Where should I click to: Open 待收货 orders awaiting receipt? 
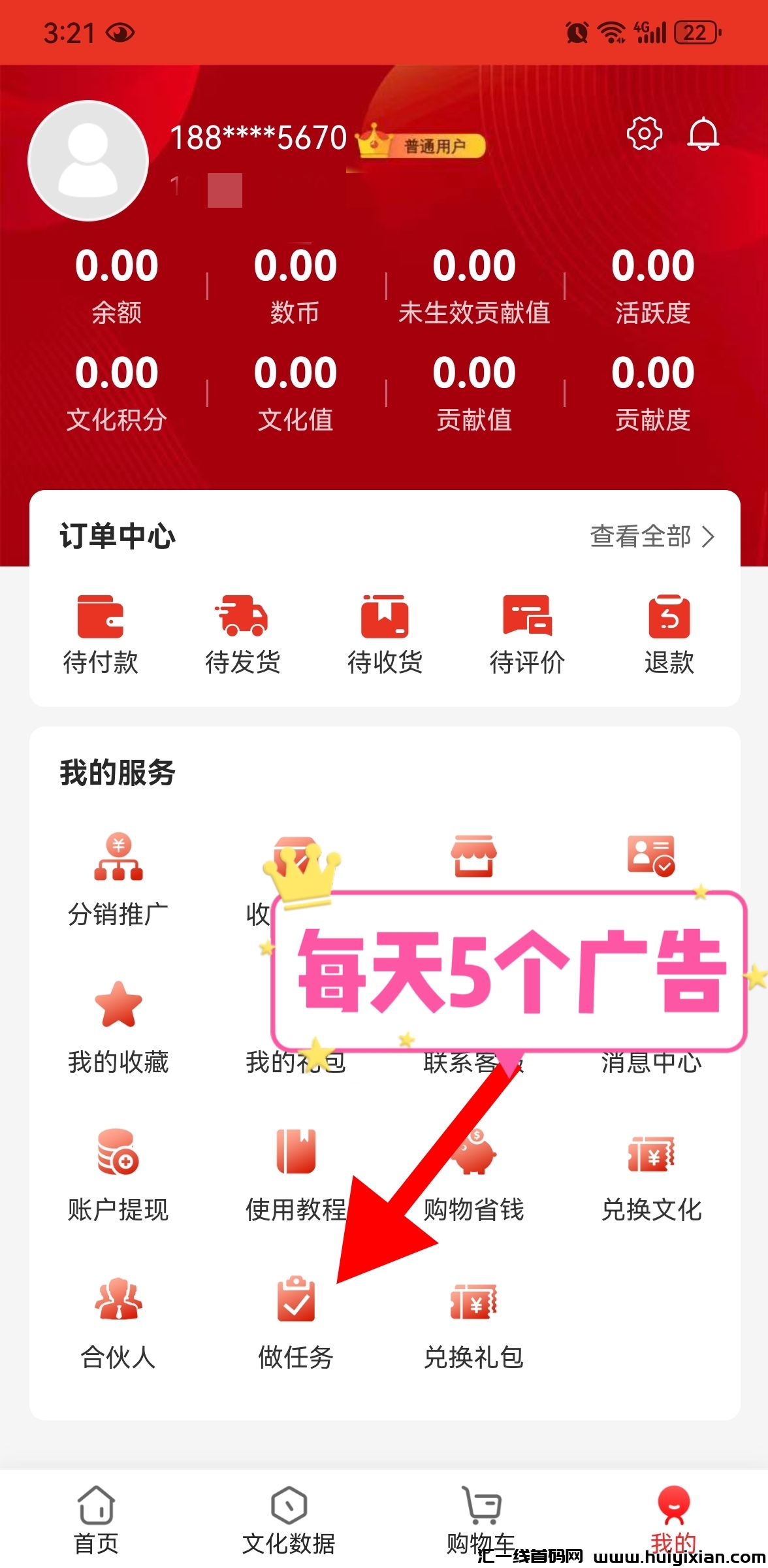(385, 633)
